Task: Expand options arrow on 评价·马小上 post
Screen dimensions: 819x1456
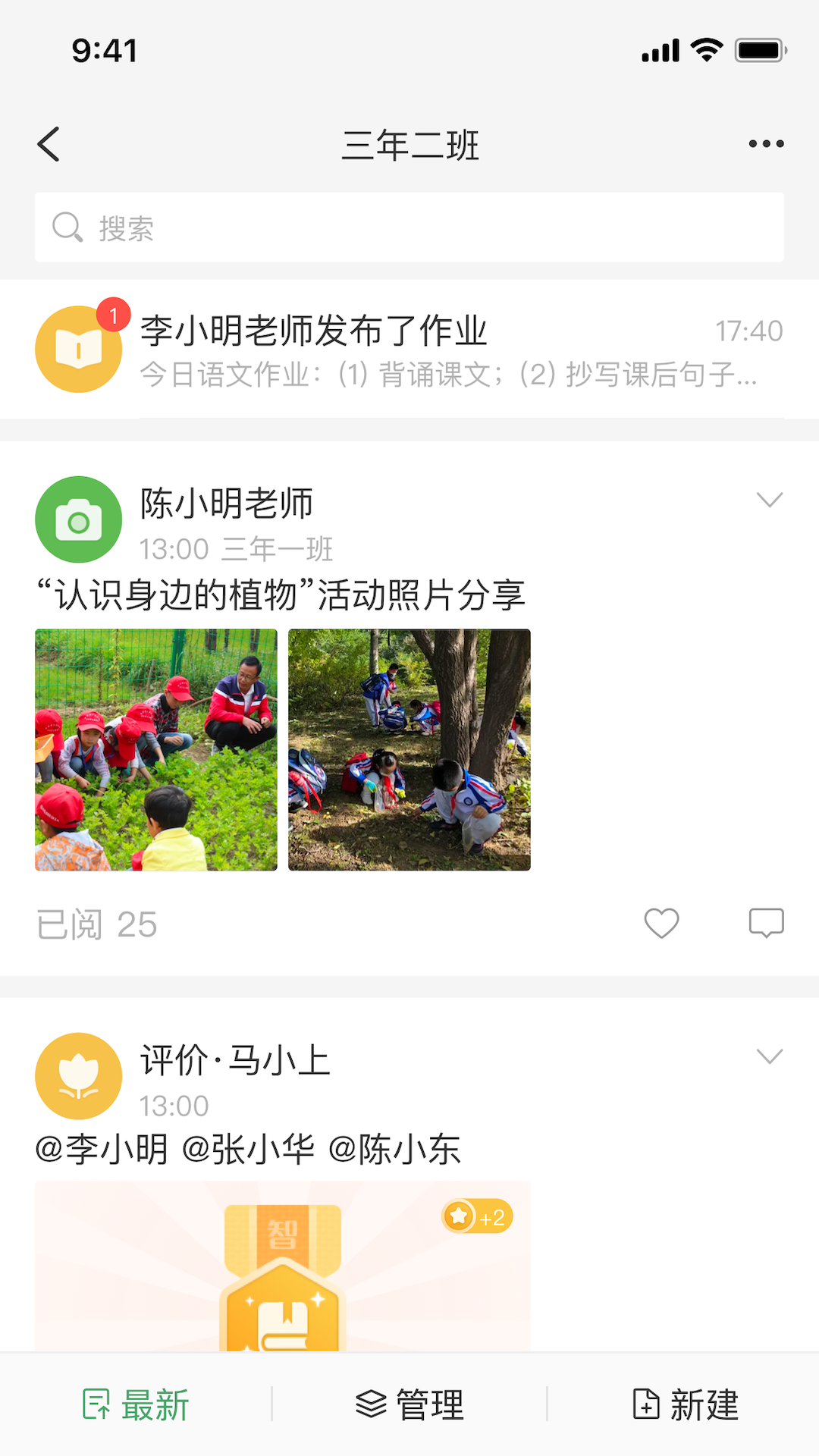Action: (769, 1056)
